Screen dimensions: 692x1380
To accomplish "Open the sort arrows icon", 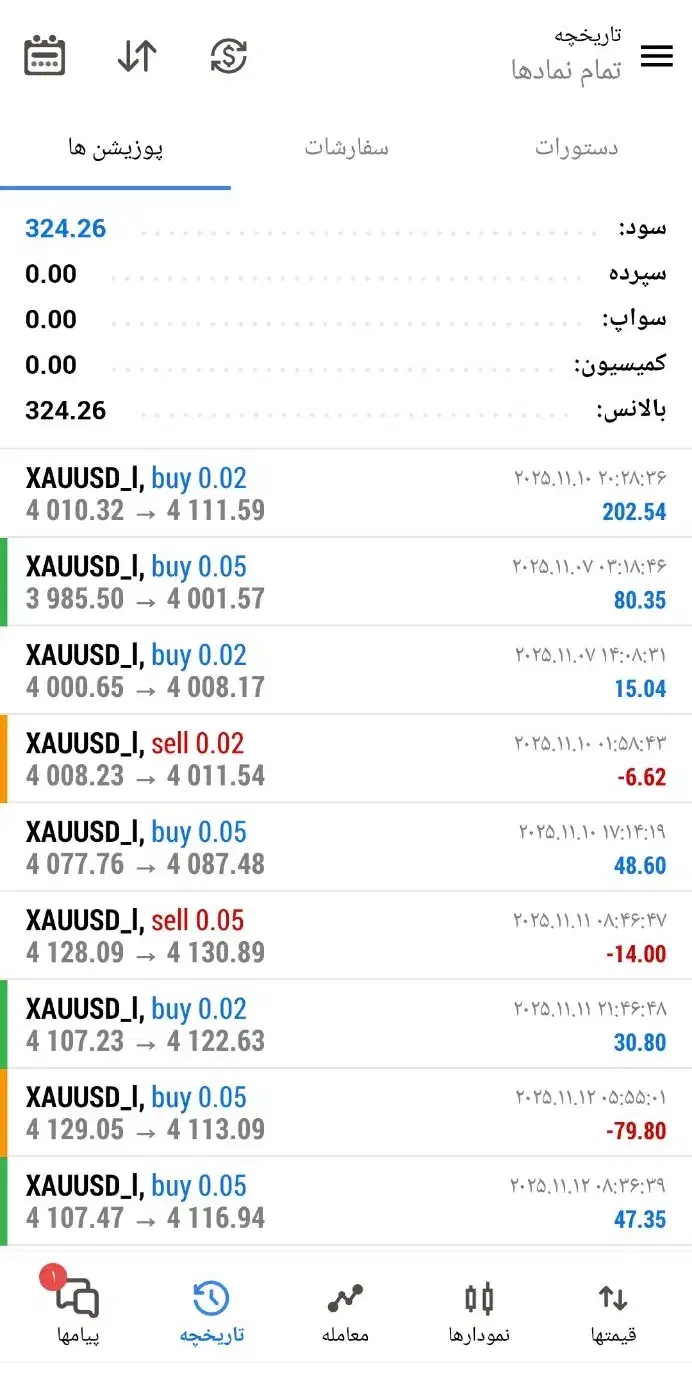I will (137, 56).
